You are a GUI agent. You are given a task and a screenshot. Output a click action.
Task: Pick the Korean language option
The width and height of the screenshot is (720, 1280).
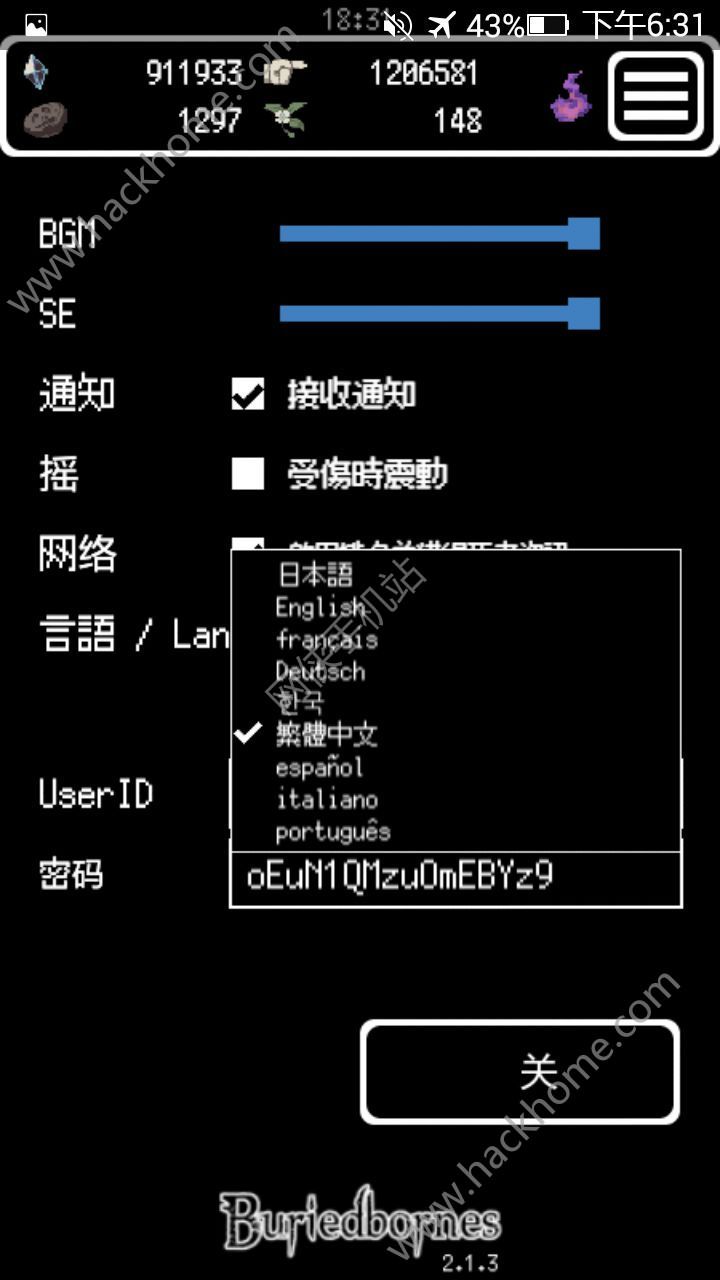tap(300, 702)
